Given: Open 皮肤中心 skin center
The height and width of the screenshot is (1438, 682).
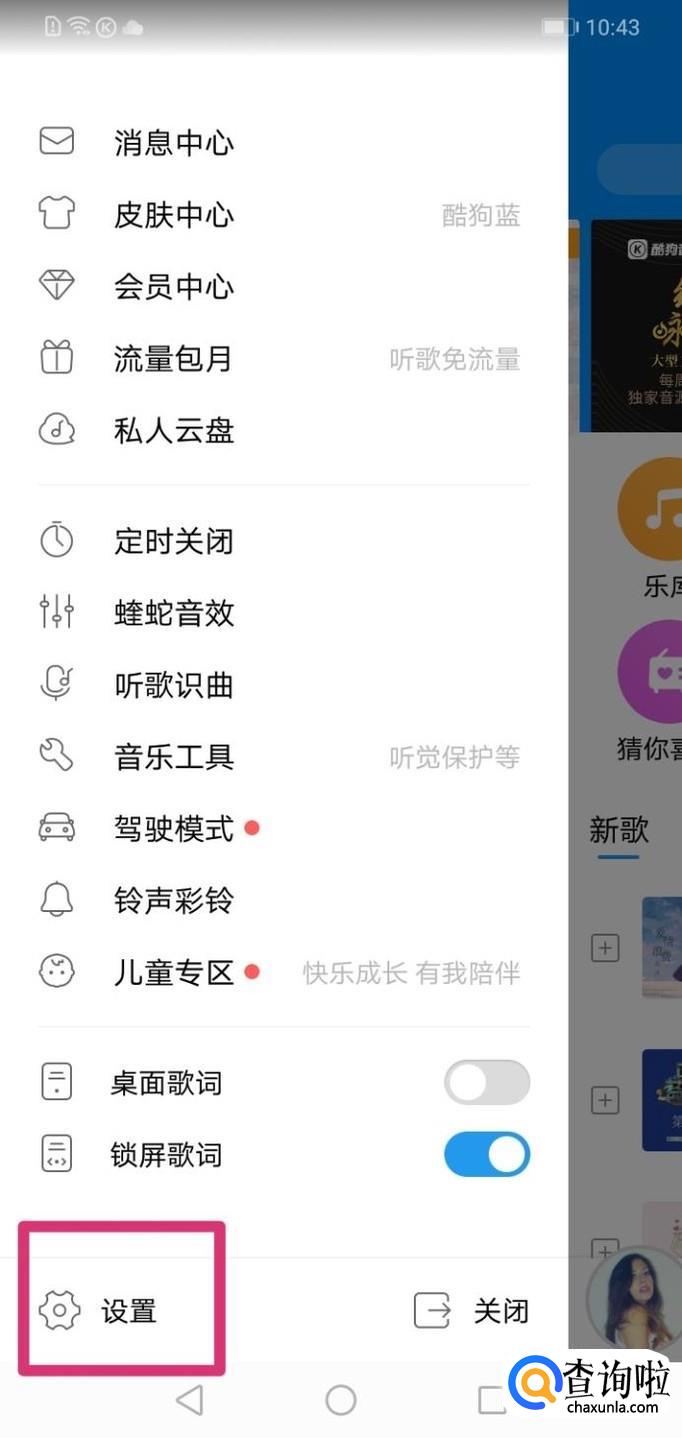Looking at the screenshot, I should 173,214.
